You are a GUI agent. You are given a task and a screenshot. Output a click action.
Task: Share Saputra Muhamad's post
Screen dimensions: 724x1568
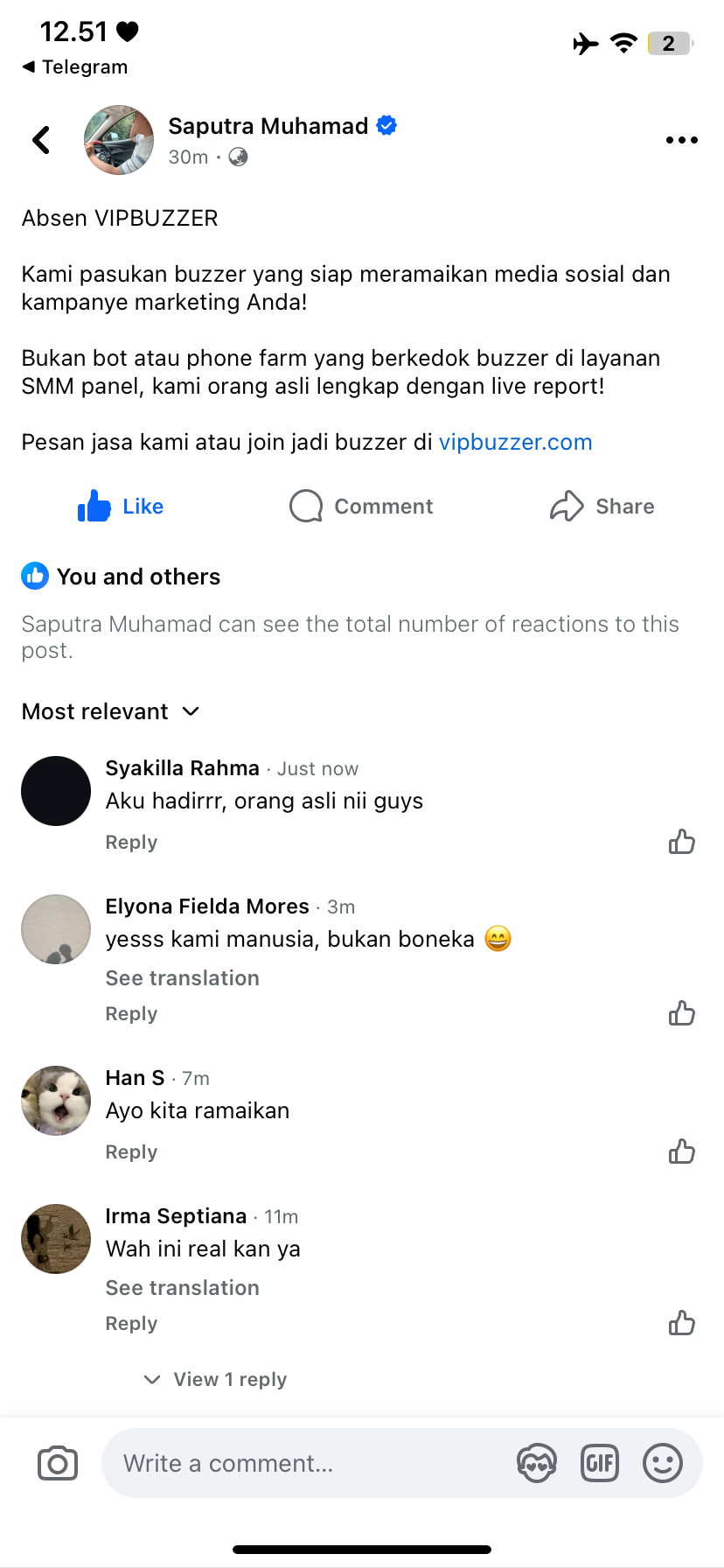click(602, 507)
